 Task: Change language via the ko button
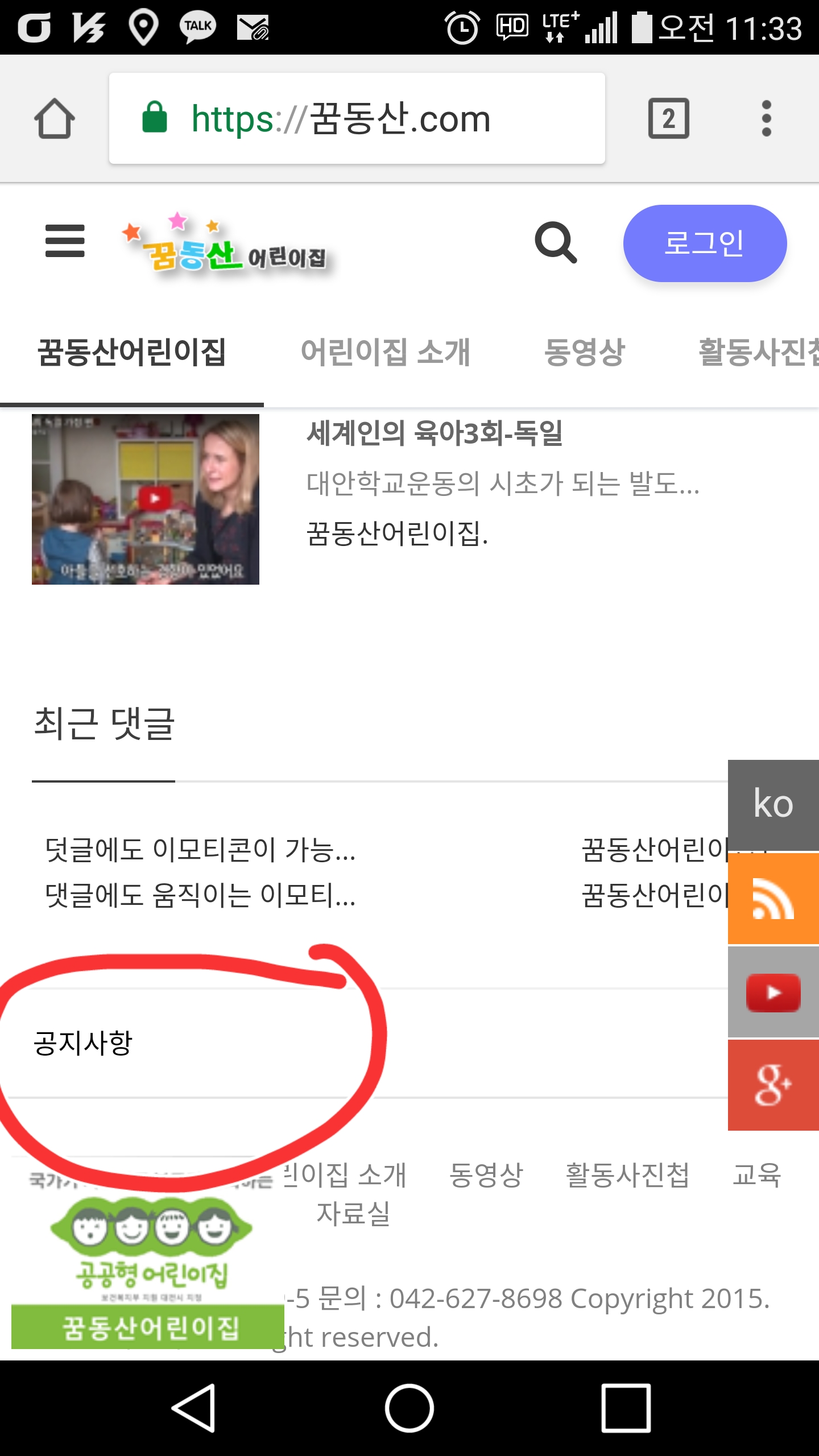773,805
